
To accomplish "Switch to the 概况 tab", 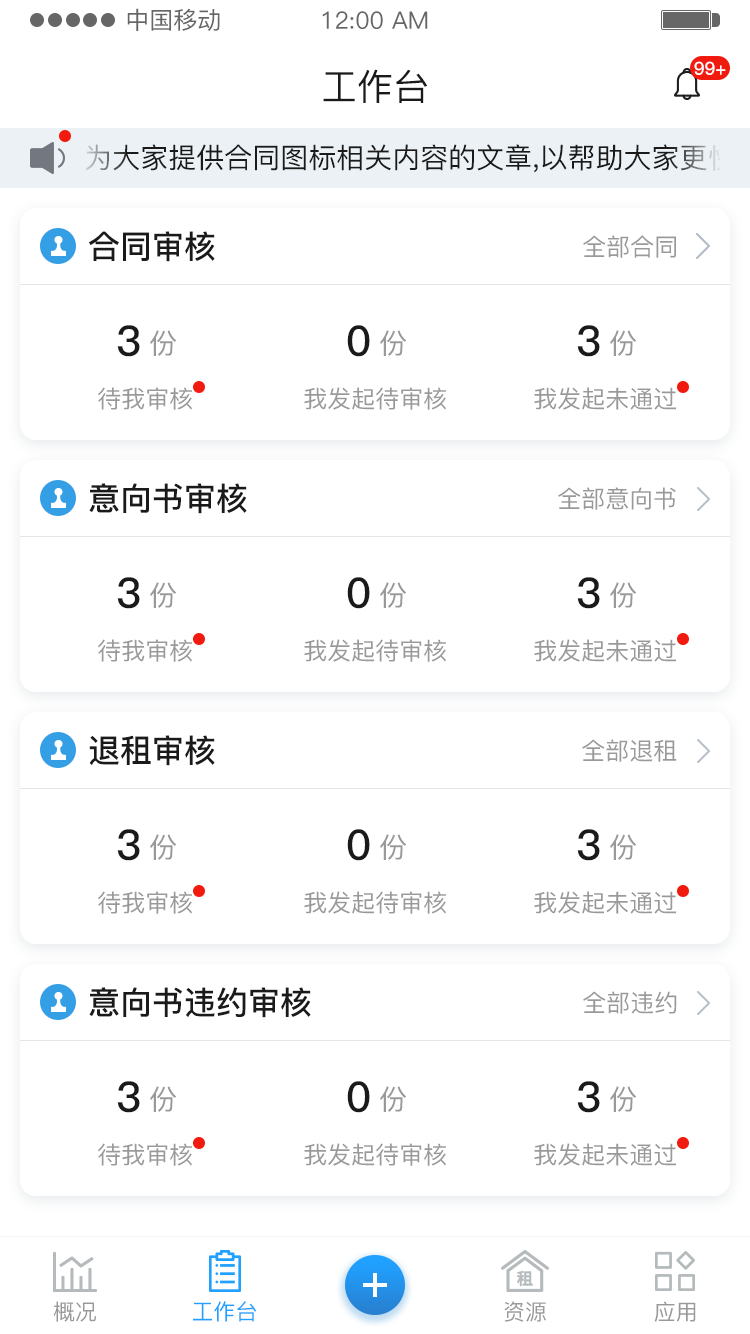I will [x=75, y=1287].
